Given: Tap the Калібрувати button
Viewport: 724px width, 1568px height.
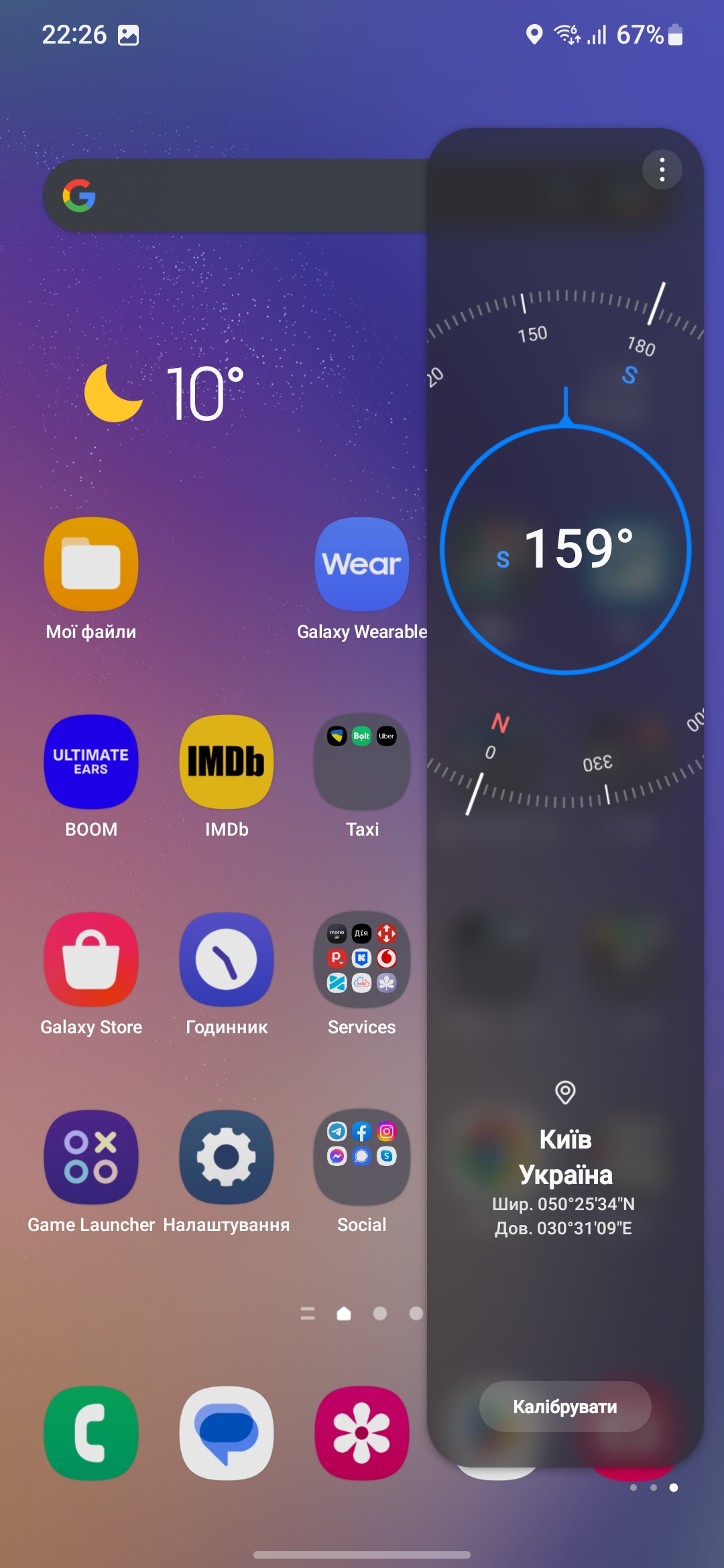Looking at the screenshot, I should point(564,1407).
